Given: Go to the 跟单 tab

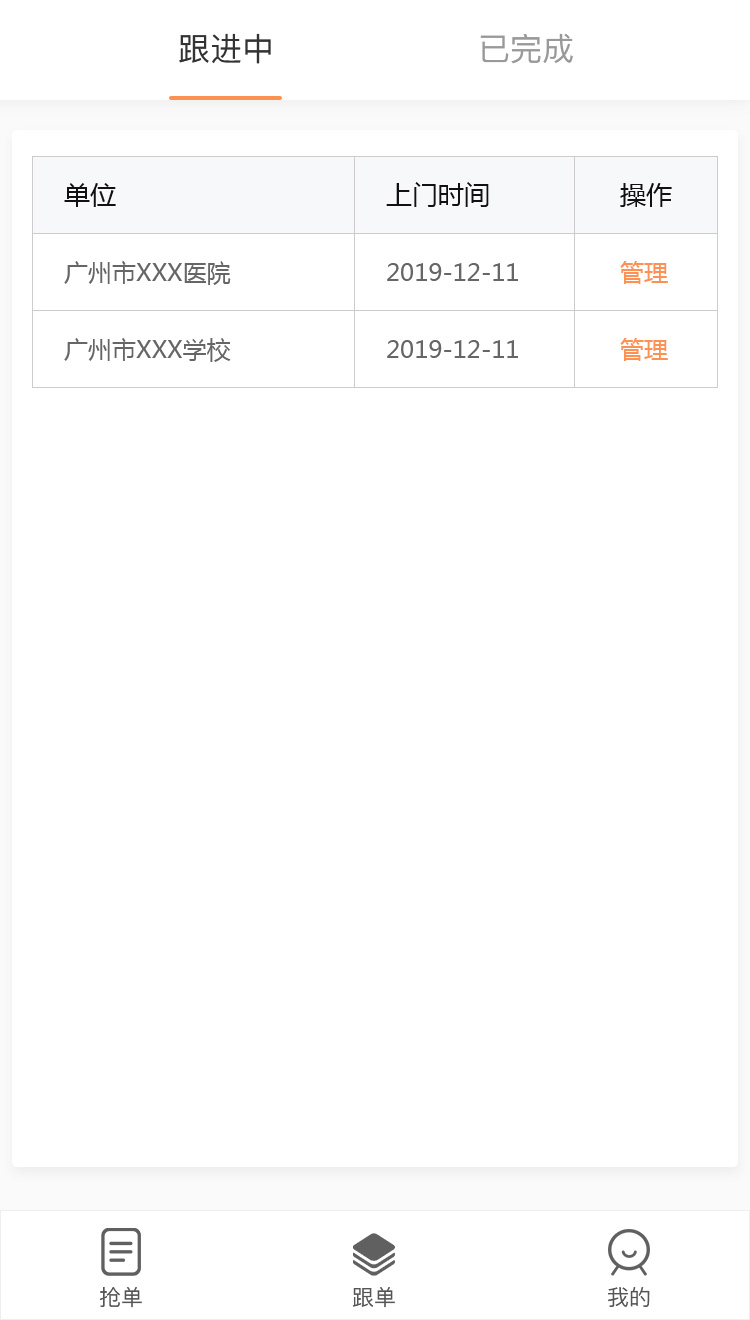Looking at the screenshot, I should coord(374,1267).
